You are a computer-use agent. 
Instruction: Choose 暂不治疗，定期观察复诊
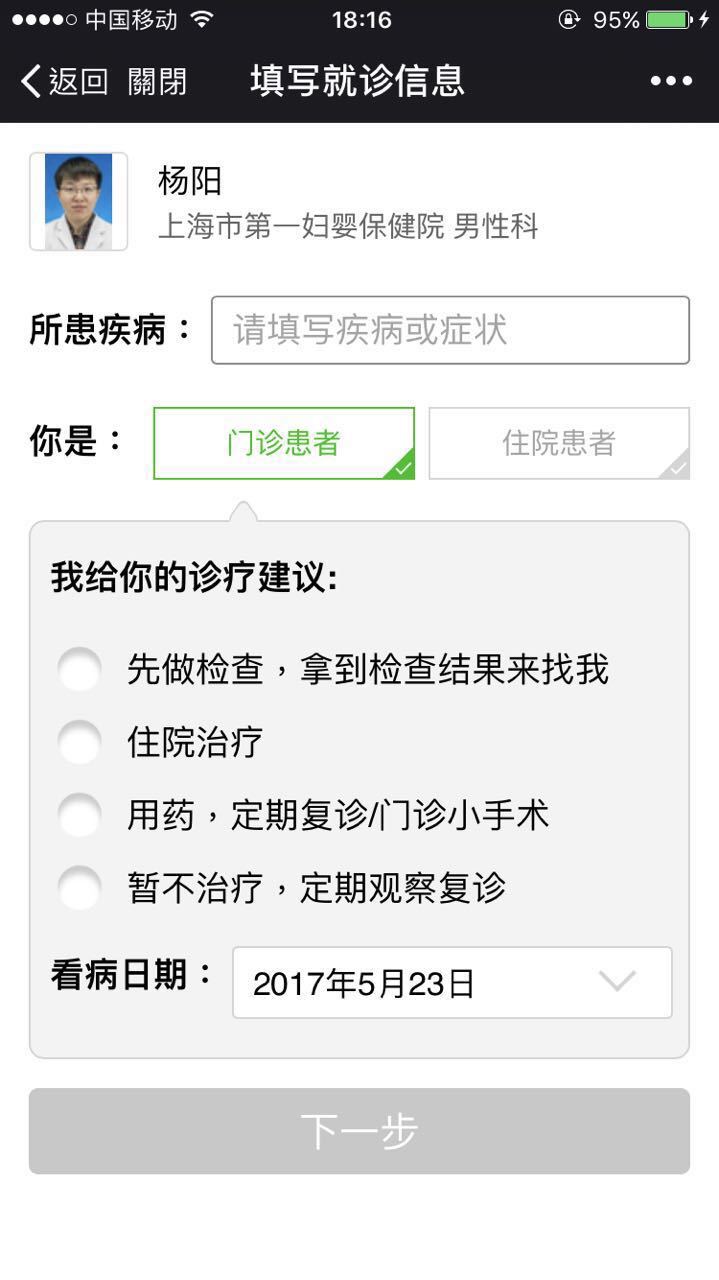point(282,887)
